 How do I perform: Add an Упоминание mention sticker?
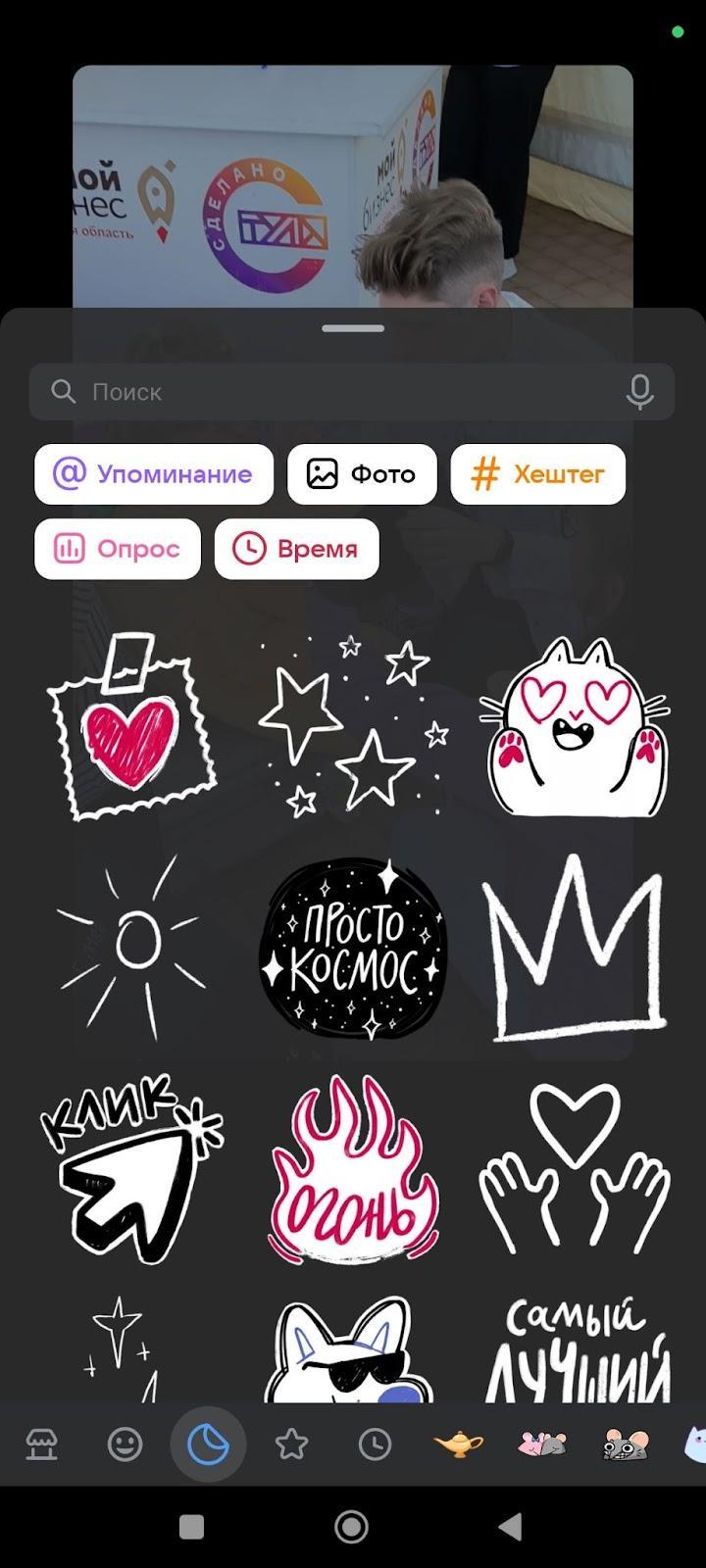click(x=154, y=474)
